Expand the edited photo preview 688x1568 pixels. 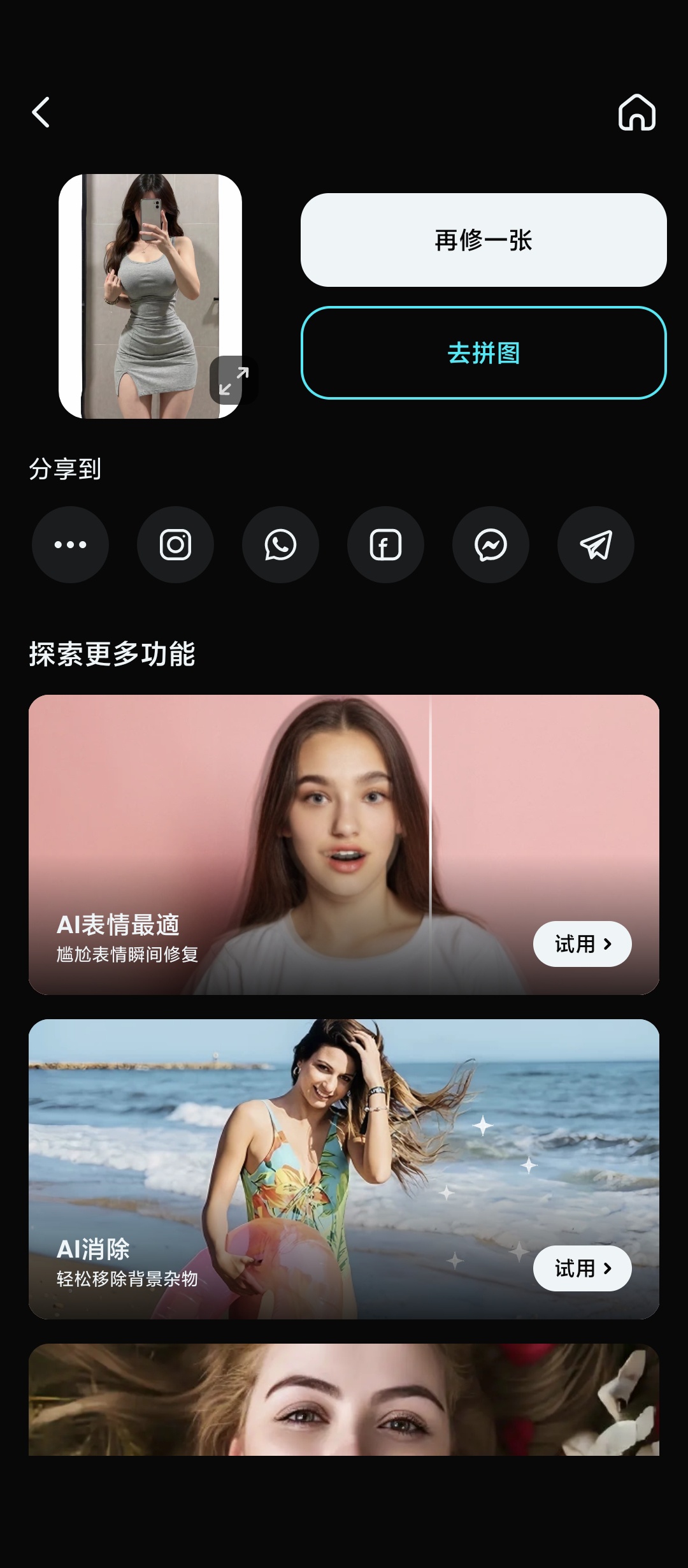click(x=233, y=381)
